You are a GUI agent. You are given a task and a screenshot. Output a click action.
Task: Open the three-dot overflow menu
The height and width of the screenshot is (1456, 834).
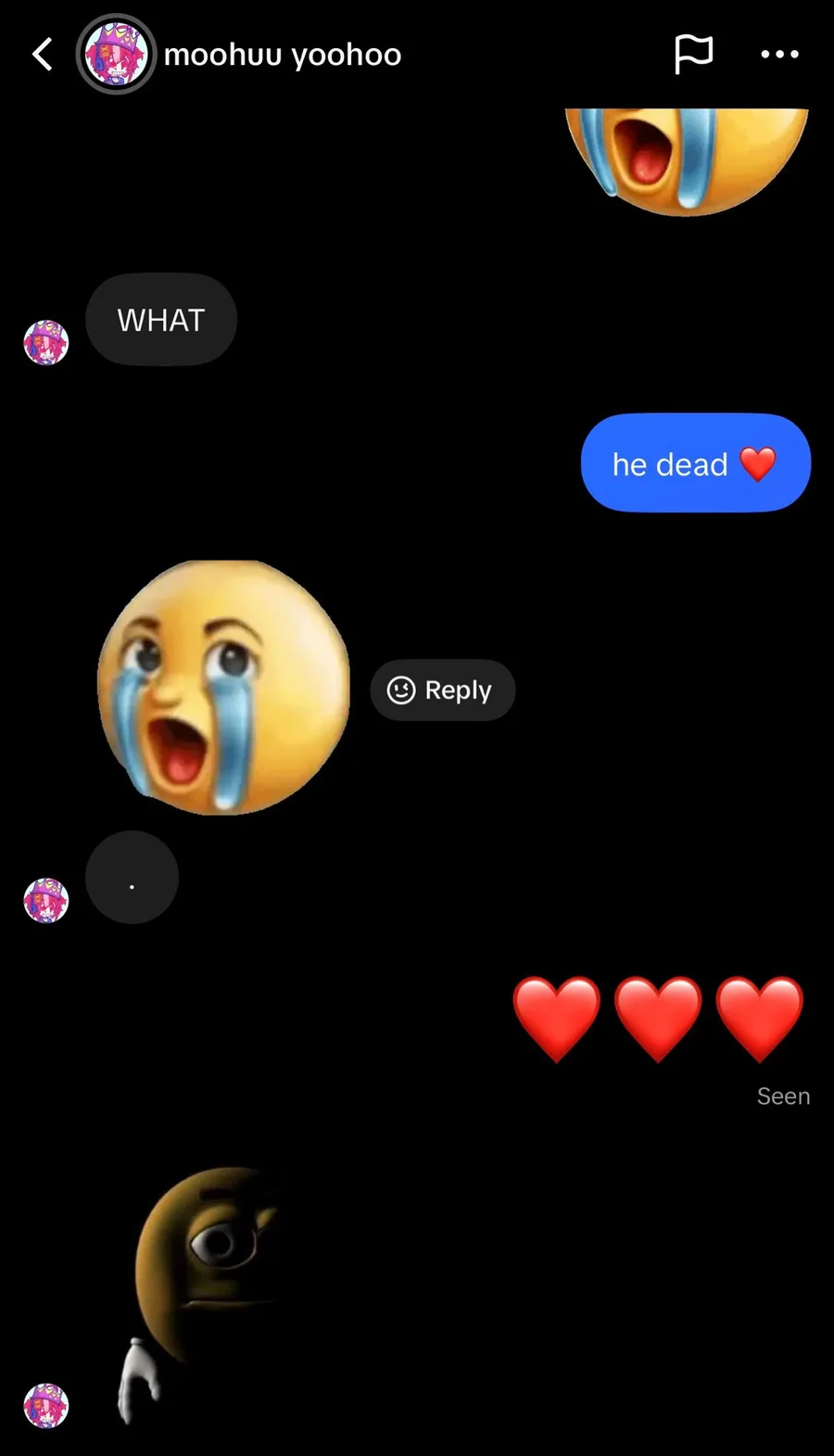779,54
